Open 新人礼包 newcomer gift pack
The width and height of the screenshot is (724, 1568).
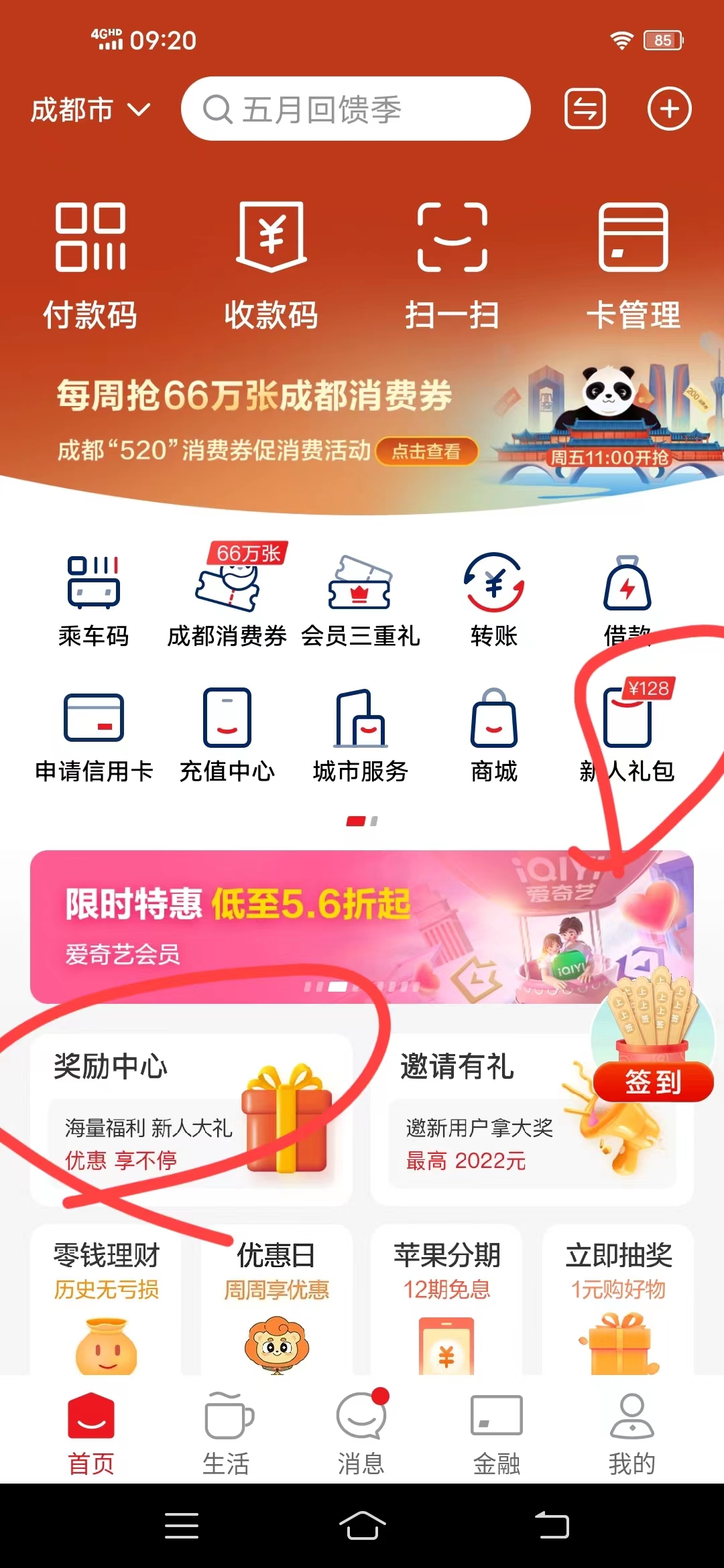(627, 735)
